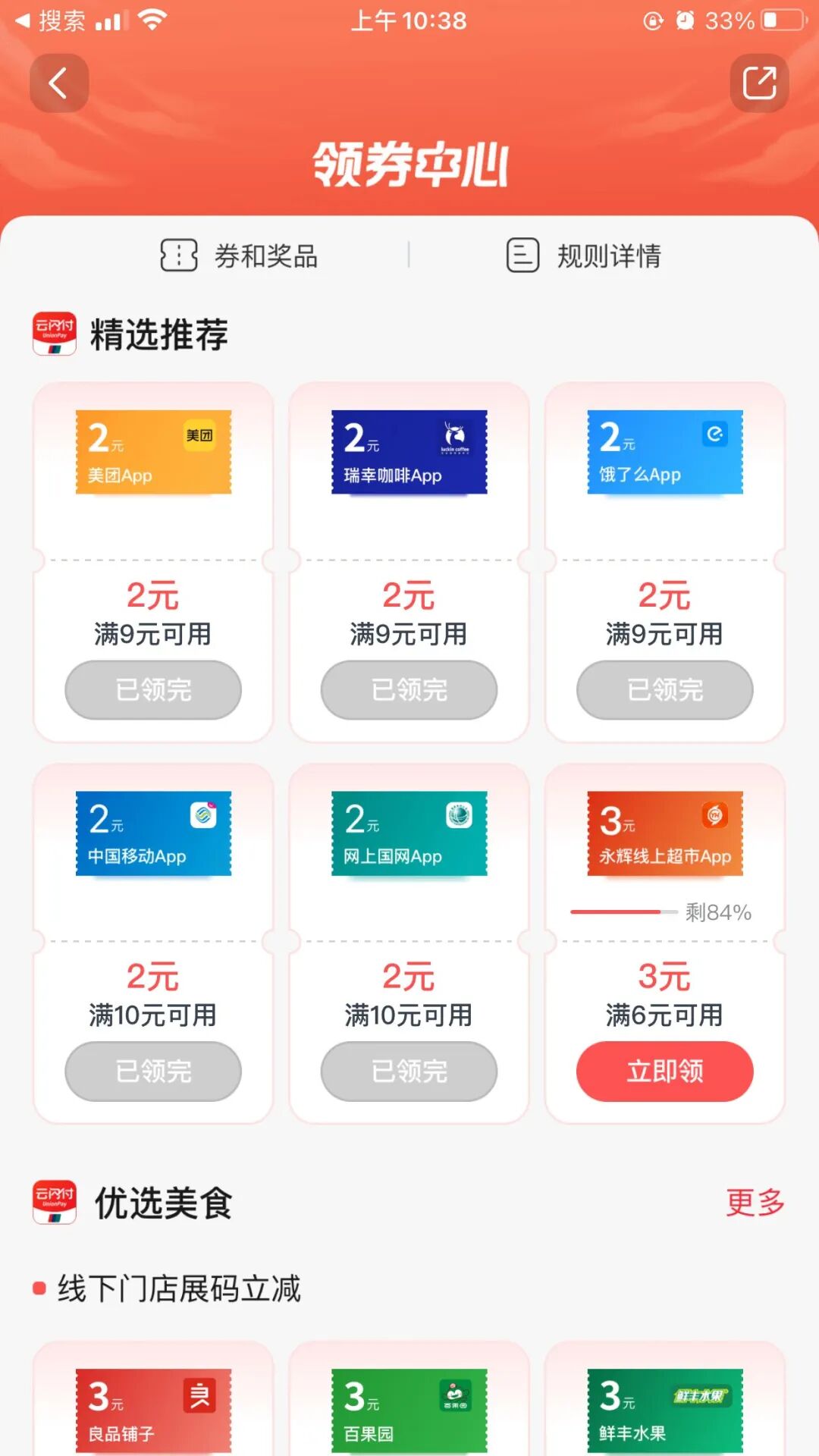Open the 百果园 3元 coupon
Screen dimensions: 819x1456
pos(409,1410)
